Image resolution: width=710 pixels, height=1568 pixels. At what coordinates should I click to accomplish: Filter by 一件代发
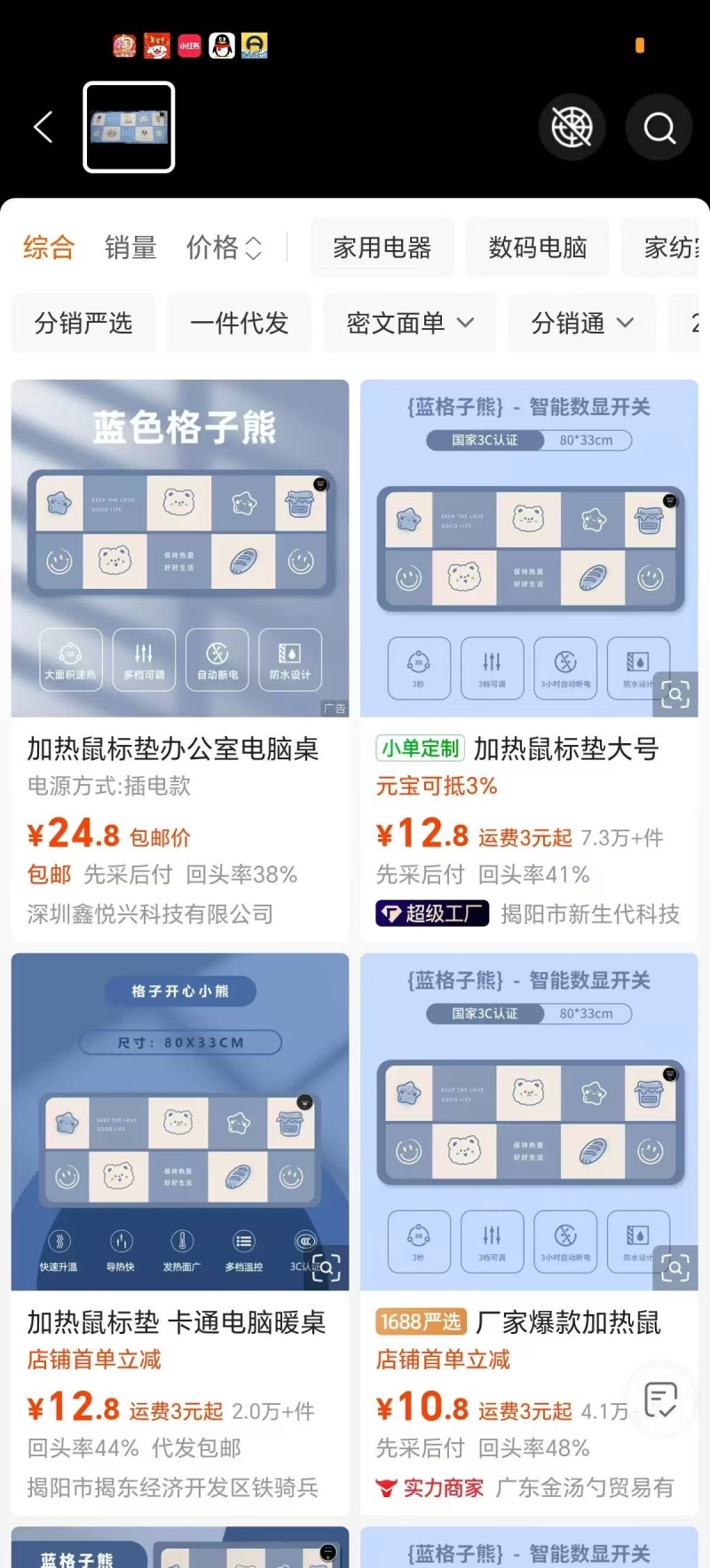click(x=239, y=323)
